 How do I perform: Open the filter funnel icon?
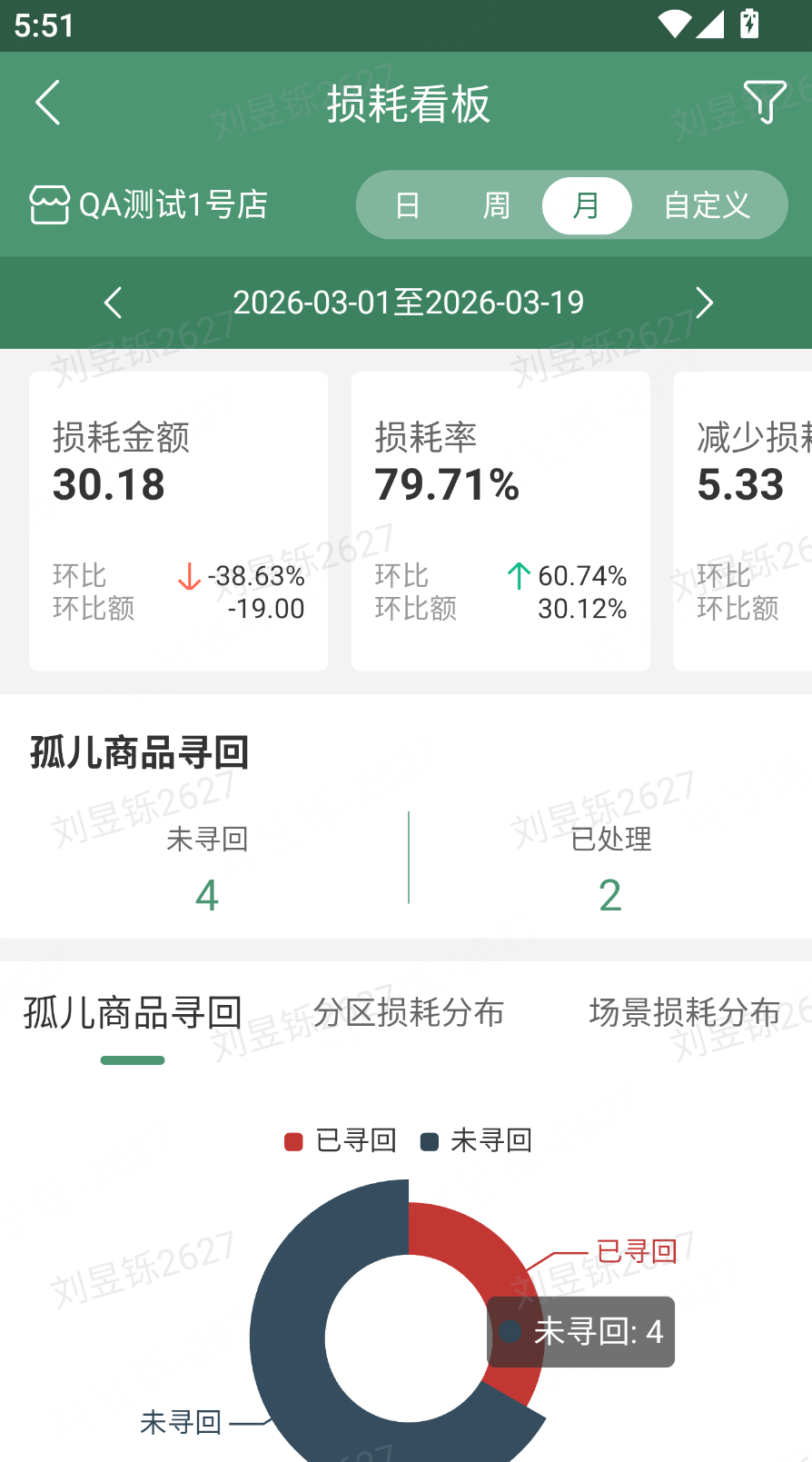pos(764,102)
